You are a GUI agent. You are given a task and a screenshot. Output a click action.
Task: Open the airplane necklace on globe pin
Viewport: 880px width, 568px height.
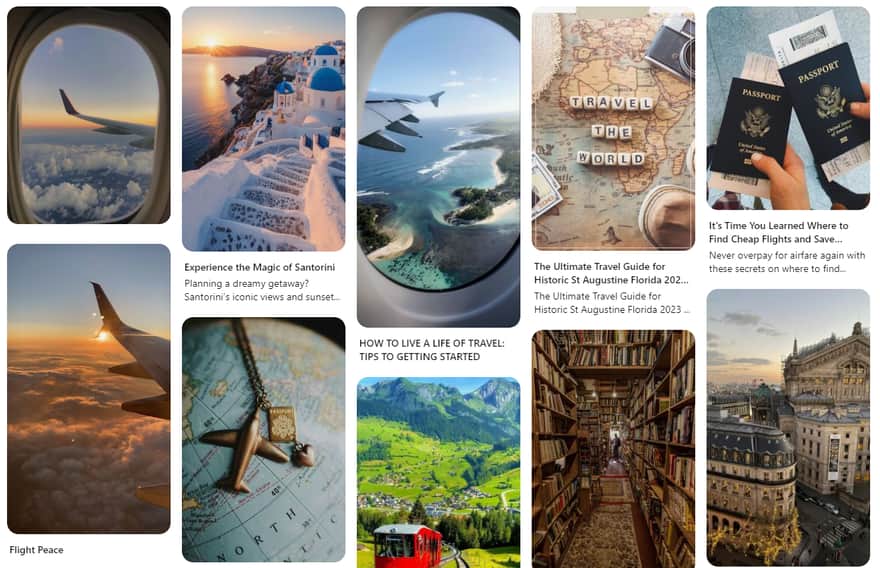click(x=263, y=439)
